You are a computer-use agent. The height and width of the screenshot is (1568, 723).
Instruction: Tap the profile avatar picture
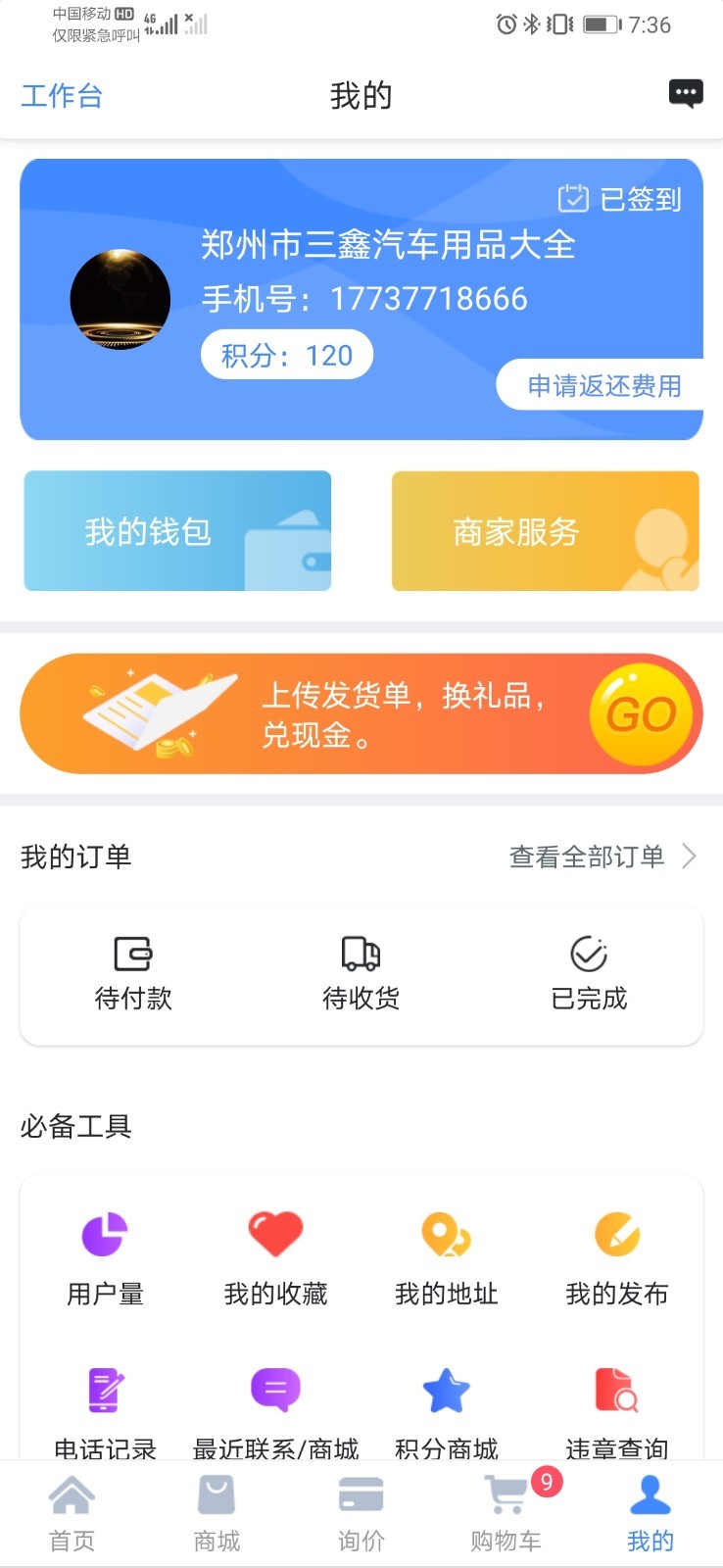[x=120, y=299]
